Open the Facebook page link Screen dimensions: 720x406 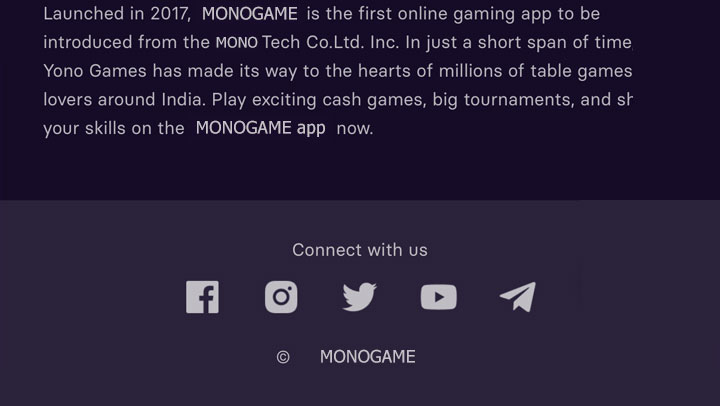202,297
